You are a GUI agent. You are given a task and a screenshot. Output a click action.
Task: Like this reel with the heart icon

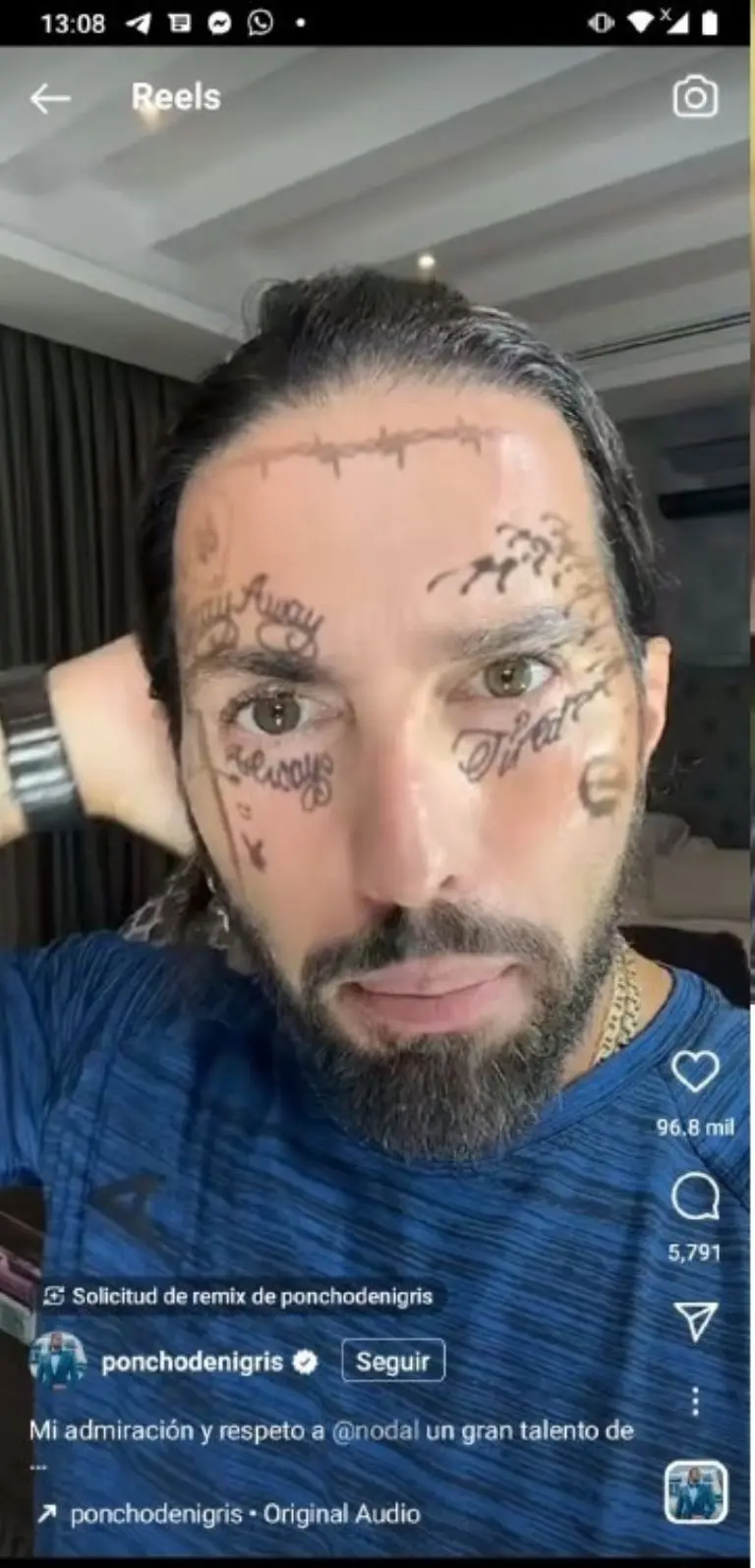[695, 1072]
